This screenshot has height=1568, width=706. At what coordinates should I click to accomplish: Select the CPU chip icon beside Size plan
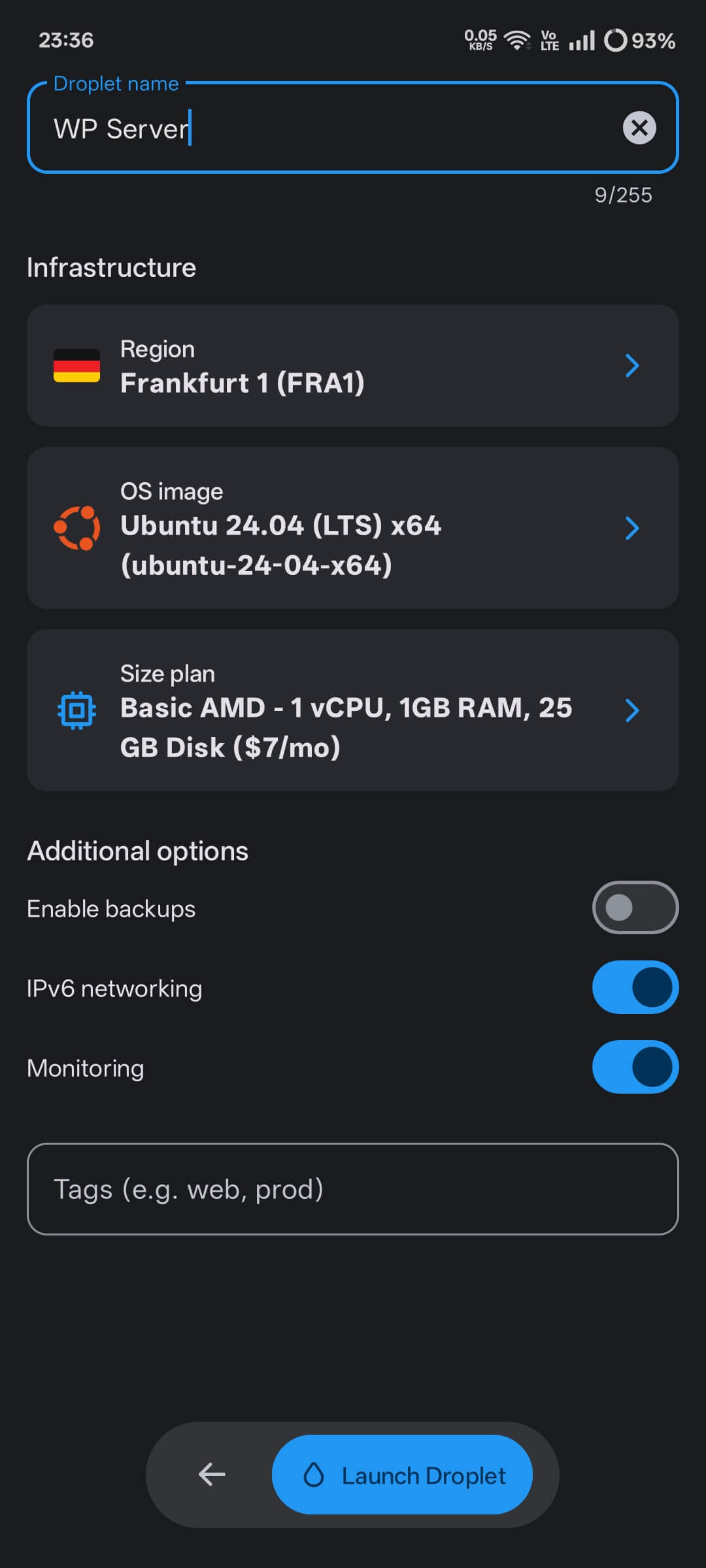76,710
